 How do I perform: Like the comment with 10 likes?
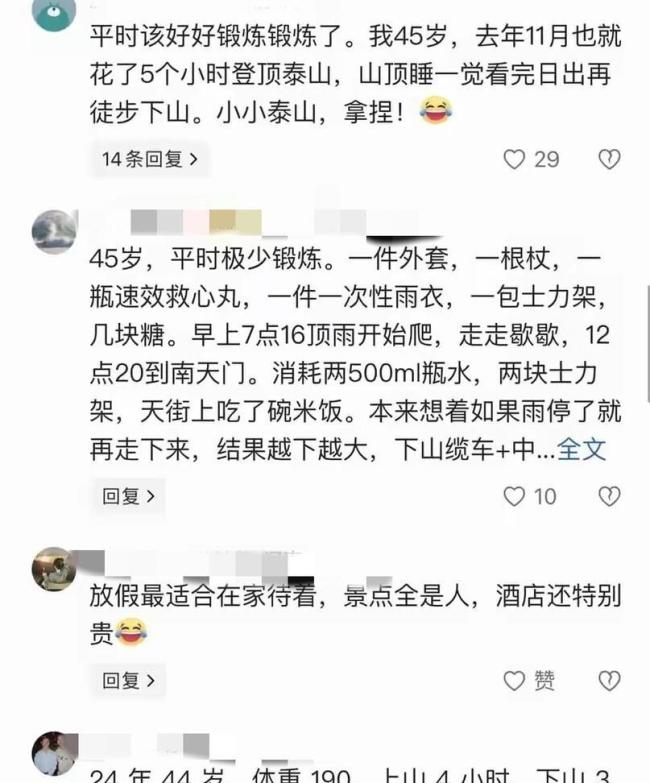tap(515, 496)
